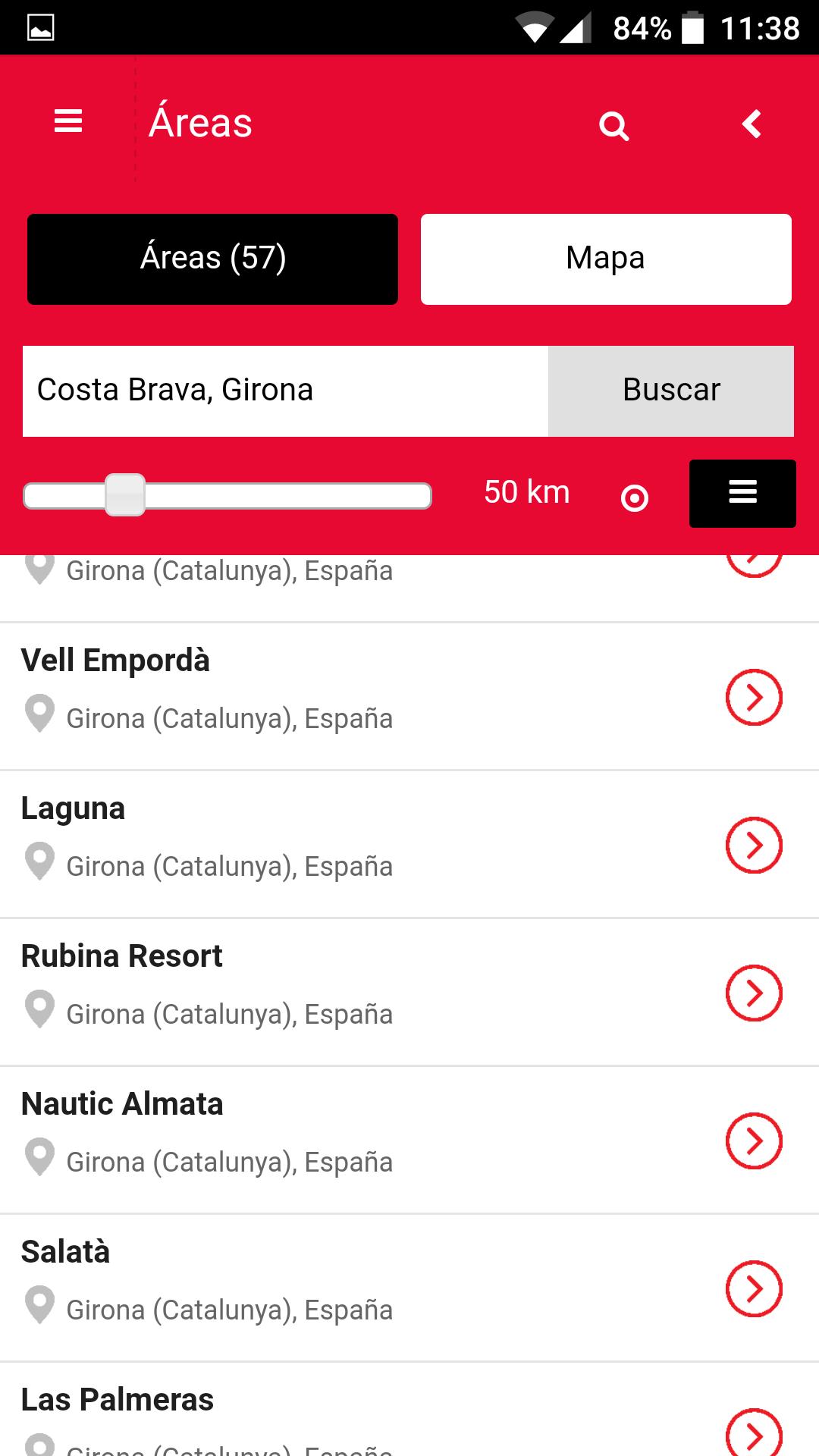Adjust the distance radius slider handle
Image resolution: width=819 pixels, height=1456 pixels.
(x=124, y=494)
